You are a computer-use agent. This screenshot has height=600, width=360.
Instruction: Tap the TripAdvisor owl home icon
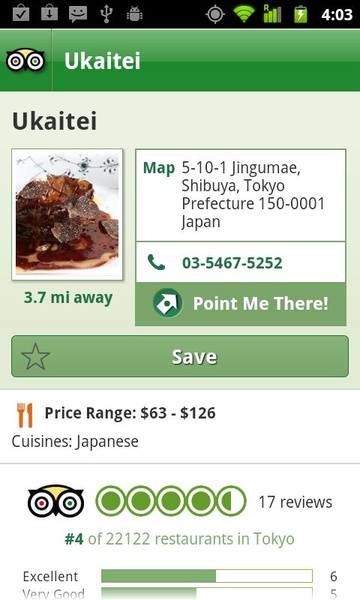click(26, 61)
